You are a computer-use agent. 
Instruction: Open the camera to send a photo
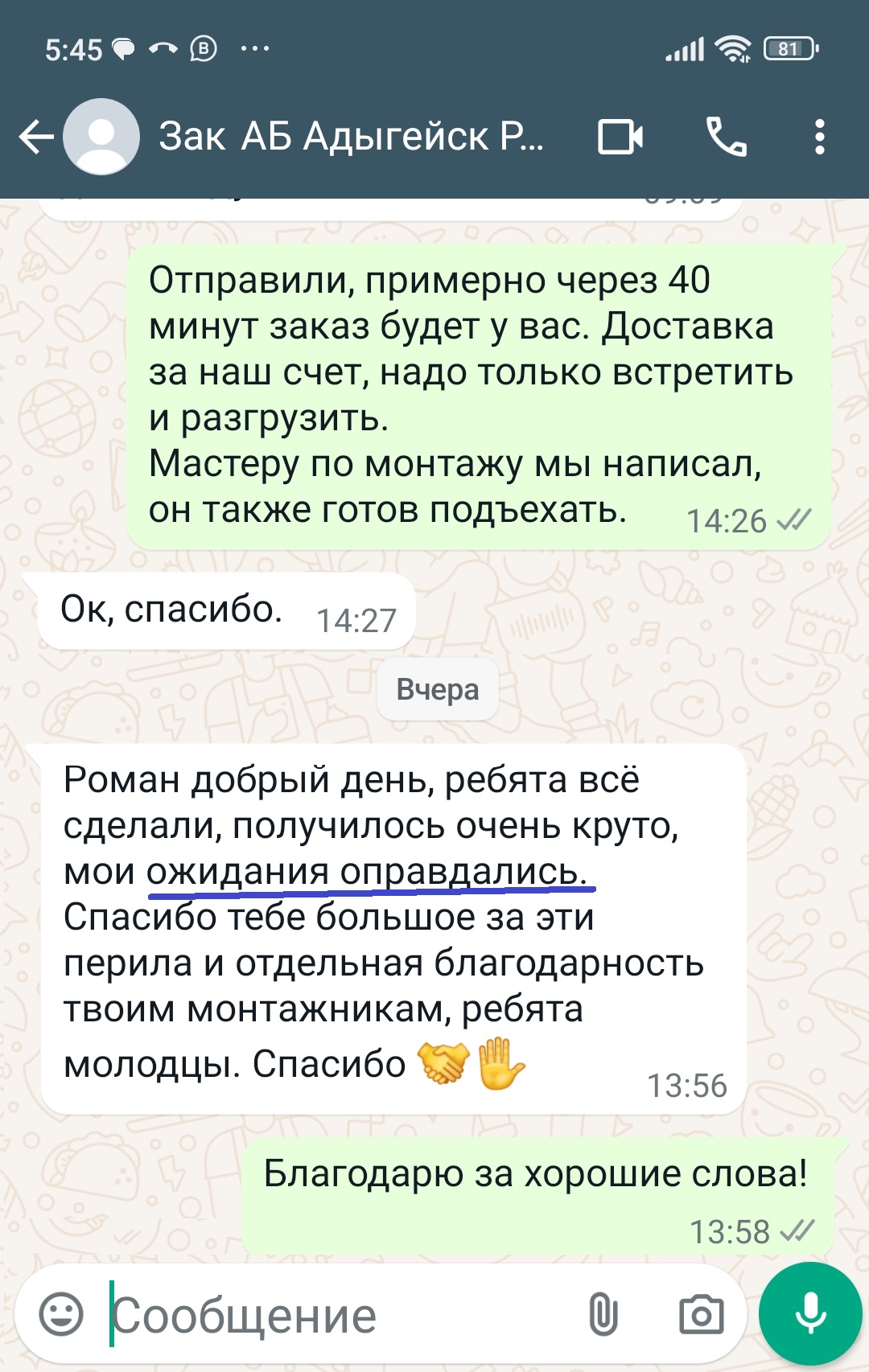[701, 1314]
